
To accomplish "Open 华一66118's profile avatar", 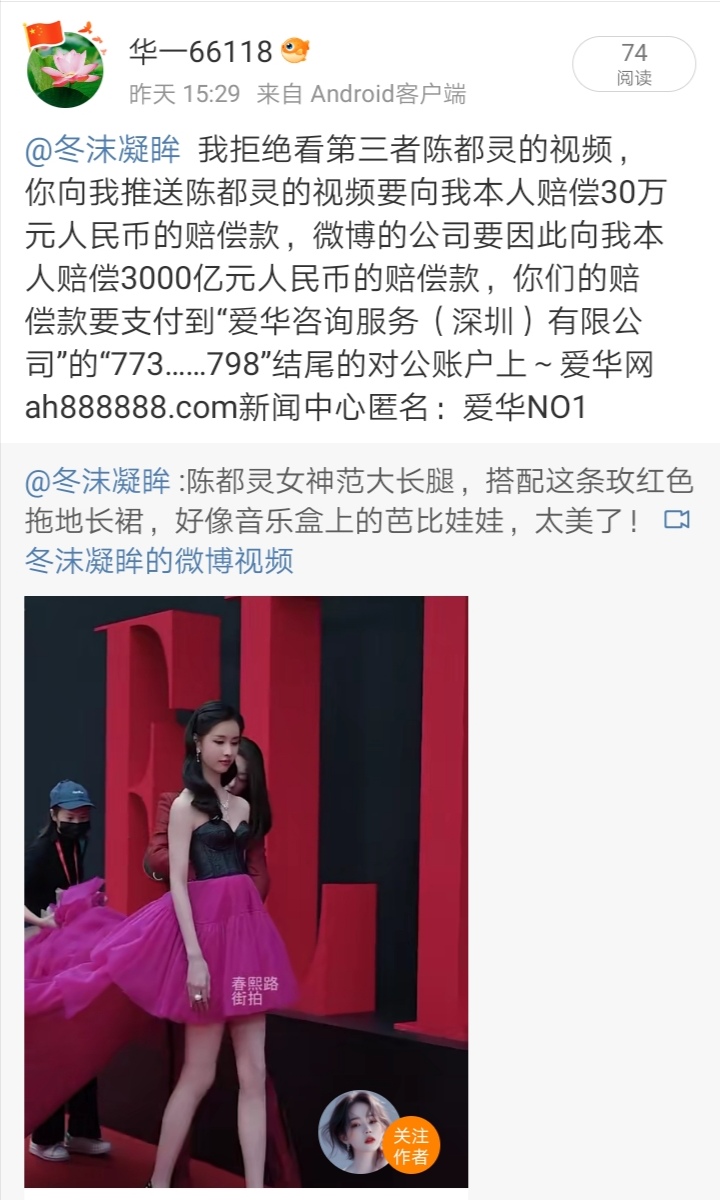I will pyautogui.click(x=65, y=63).
